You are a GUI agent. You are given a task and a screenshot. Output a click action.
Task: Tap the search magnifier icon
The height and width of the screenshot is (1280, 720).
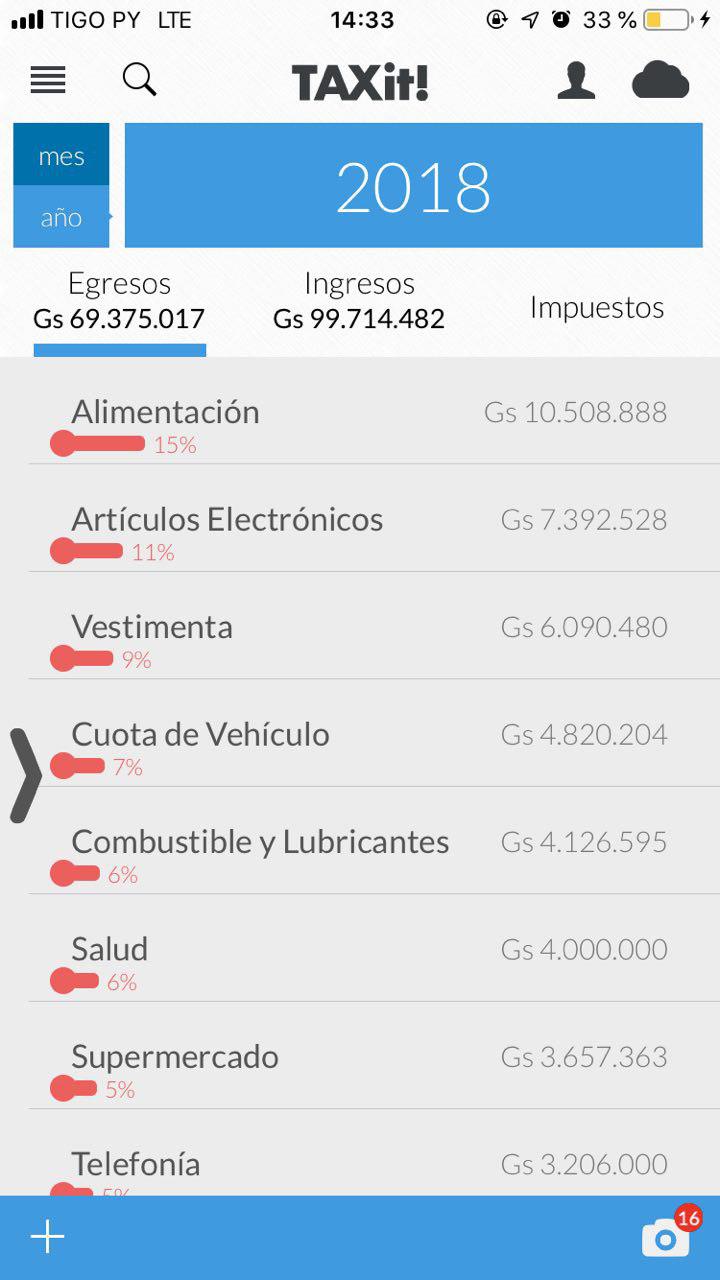(140, 80)
